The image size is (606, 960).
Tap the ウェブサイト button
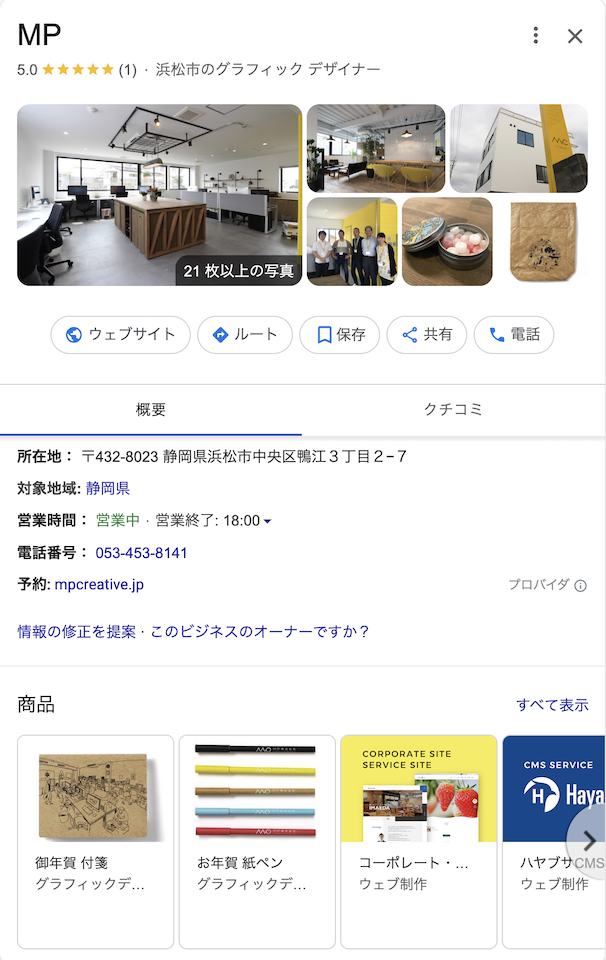[120, 335]
